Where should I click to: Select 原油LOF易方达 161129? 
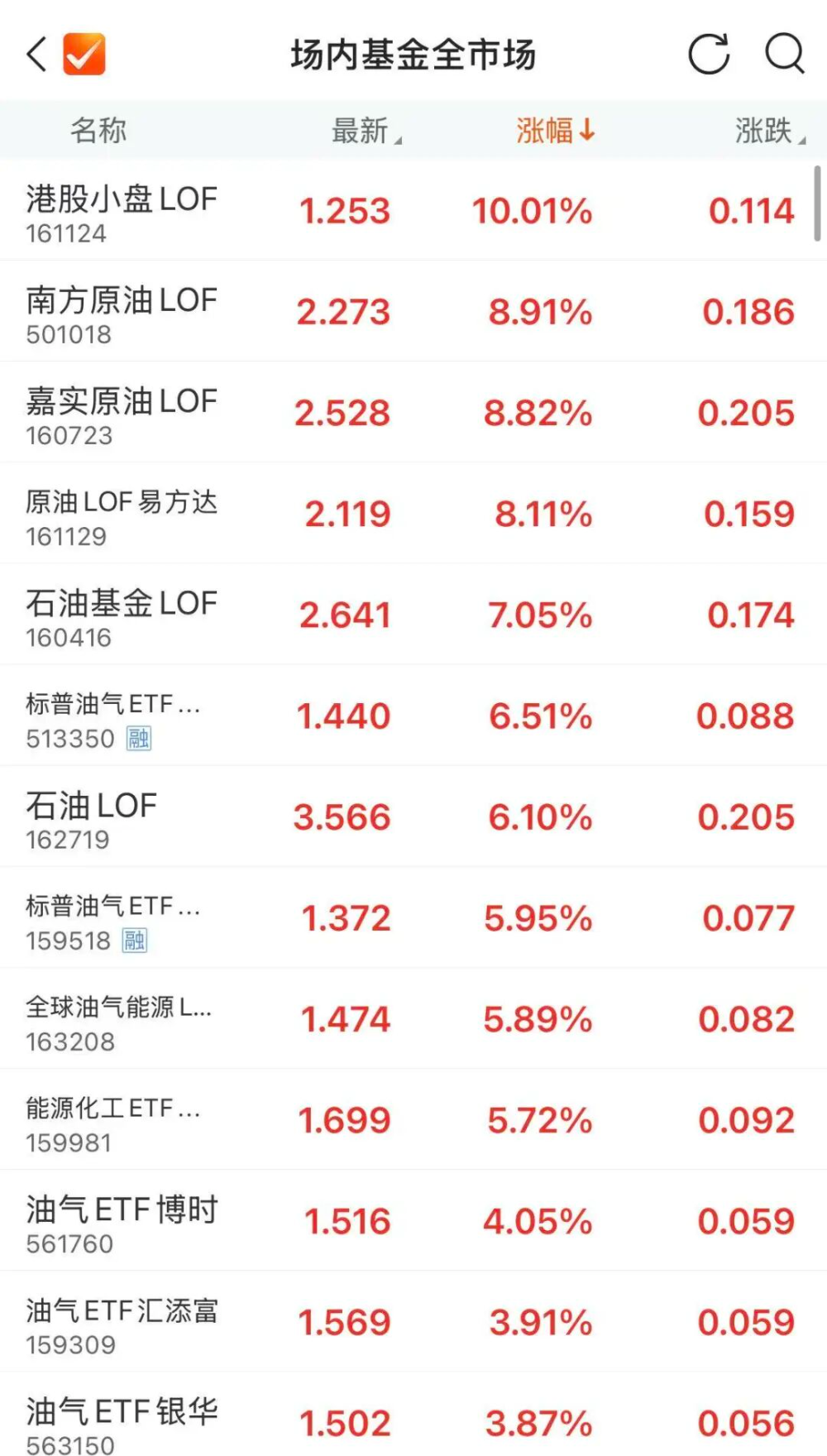[x=122, y=515]
